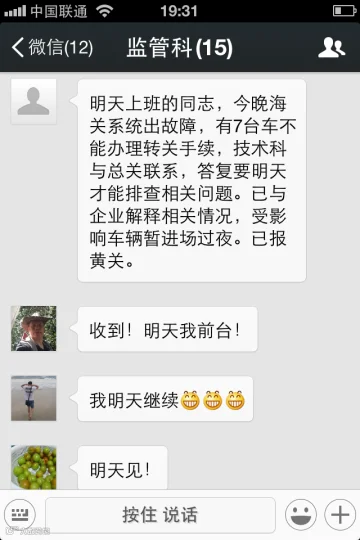360x540 pixels.
Task: Open the group members icon
Action: pos(331,47)
